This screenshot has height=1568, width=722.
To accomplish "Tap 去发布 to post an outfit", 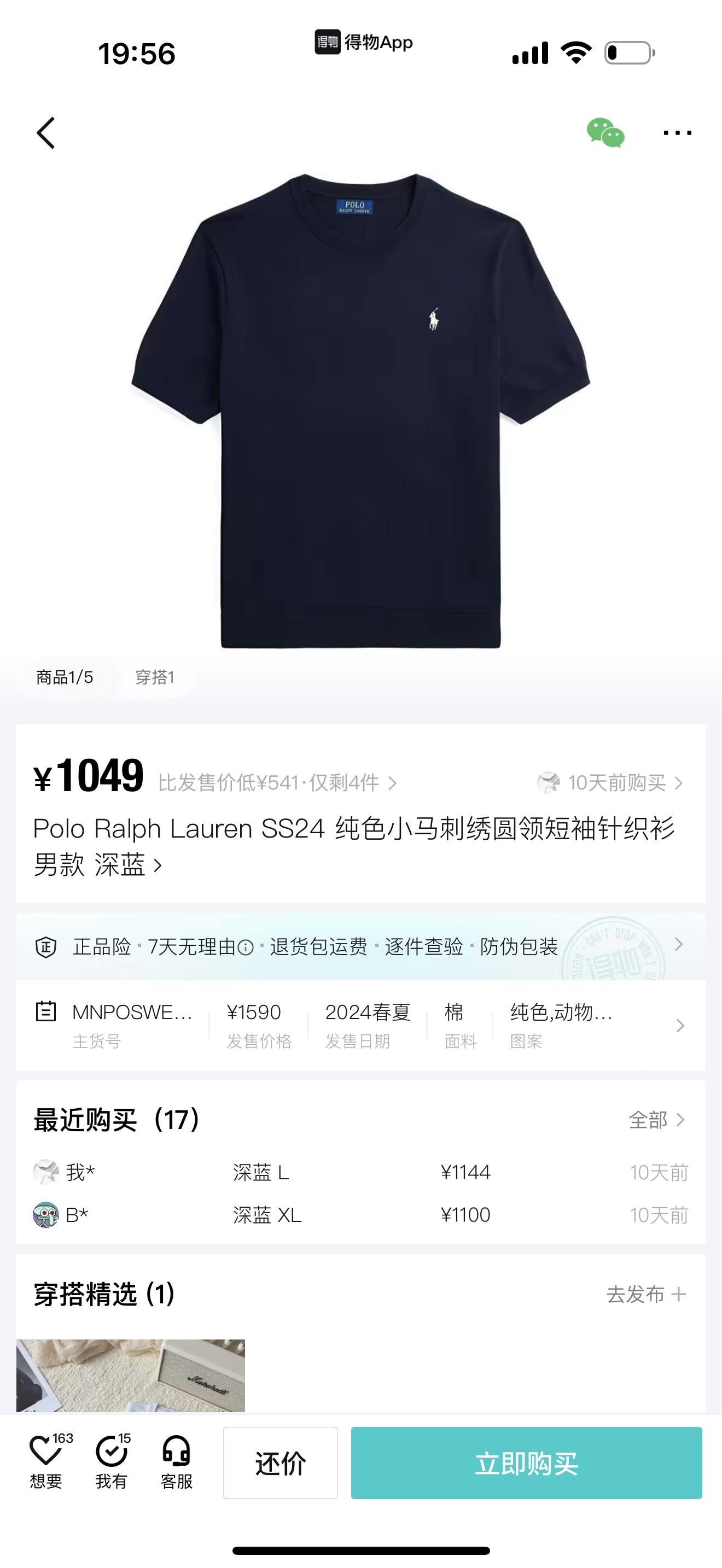I will 646,1295.
